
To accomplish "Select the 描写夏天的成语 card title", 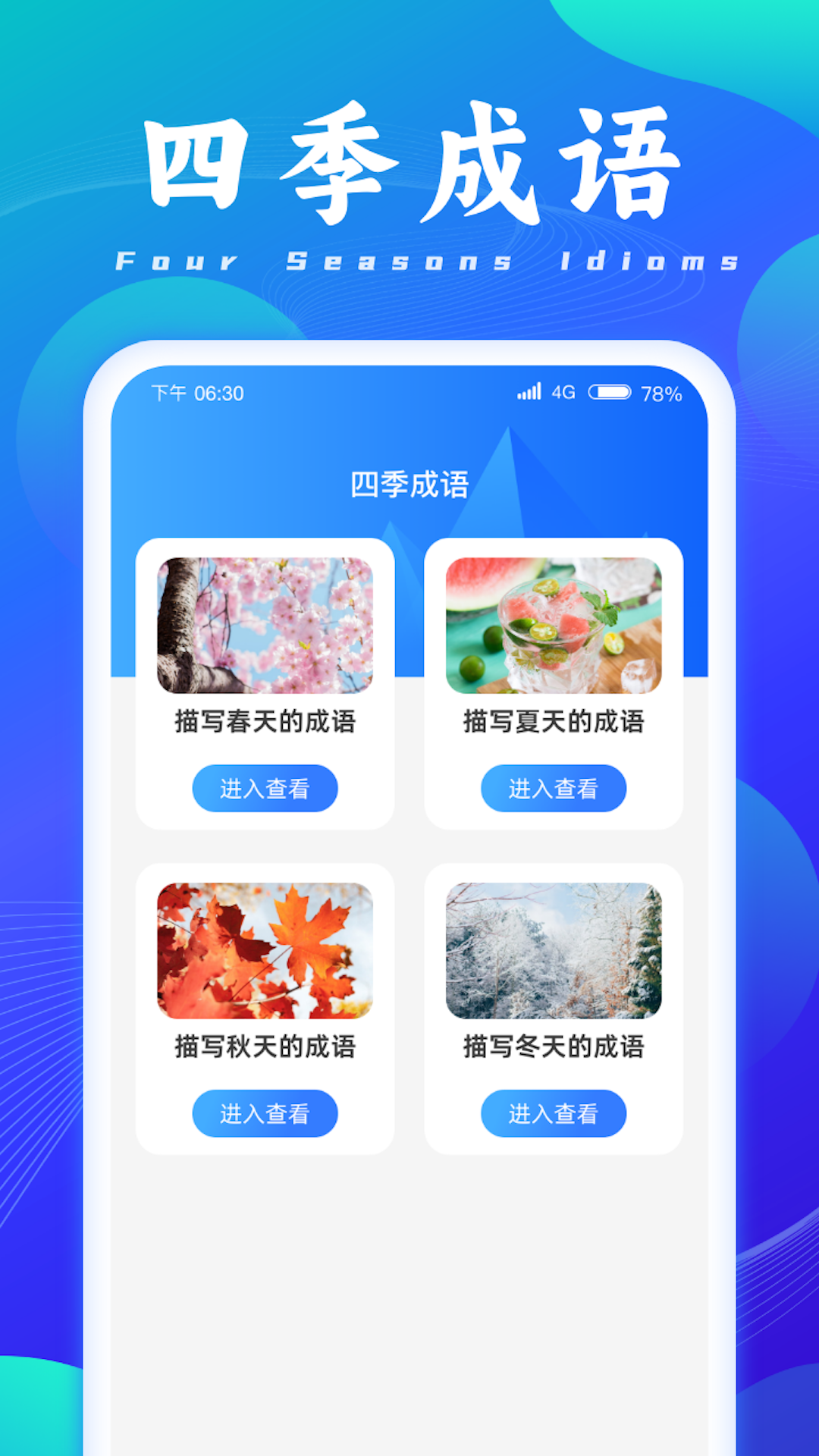I will (x=554, y=722).
